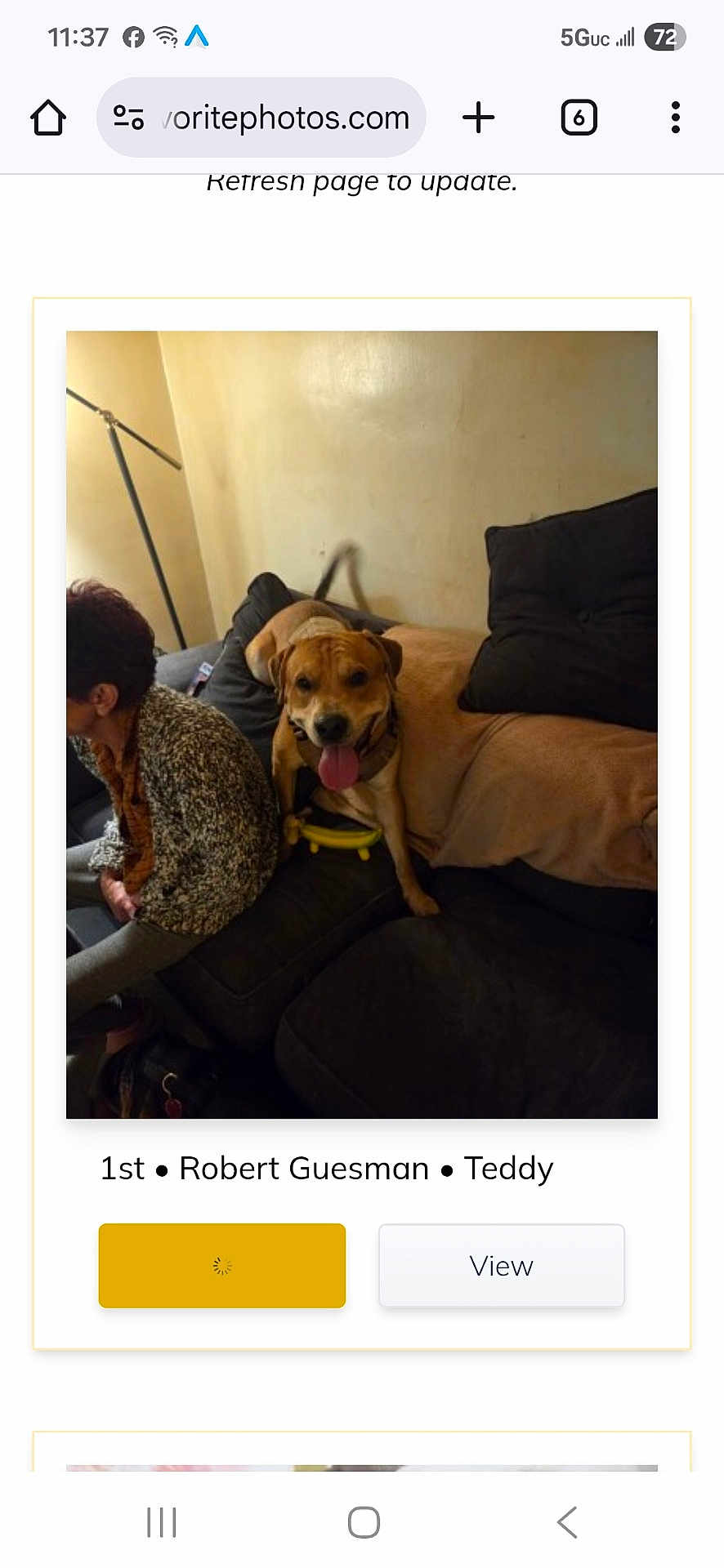This screenshot has width=724, height=1568.
Task: Tap the URL address bar
Action: (x=286, y=118)
